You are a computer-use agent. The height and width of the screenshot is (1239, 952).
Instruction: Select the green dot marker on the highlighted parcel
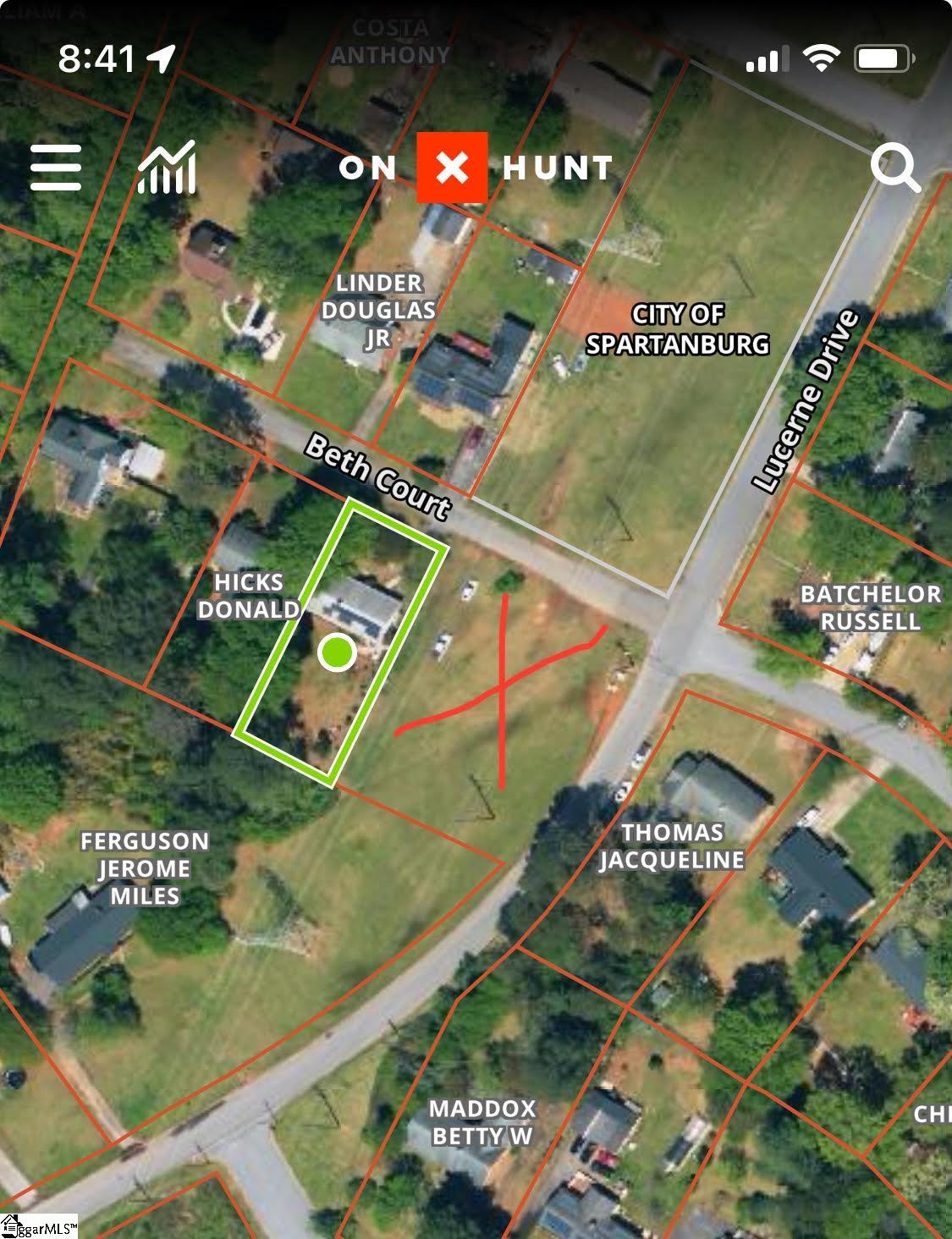[337, 653]
